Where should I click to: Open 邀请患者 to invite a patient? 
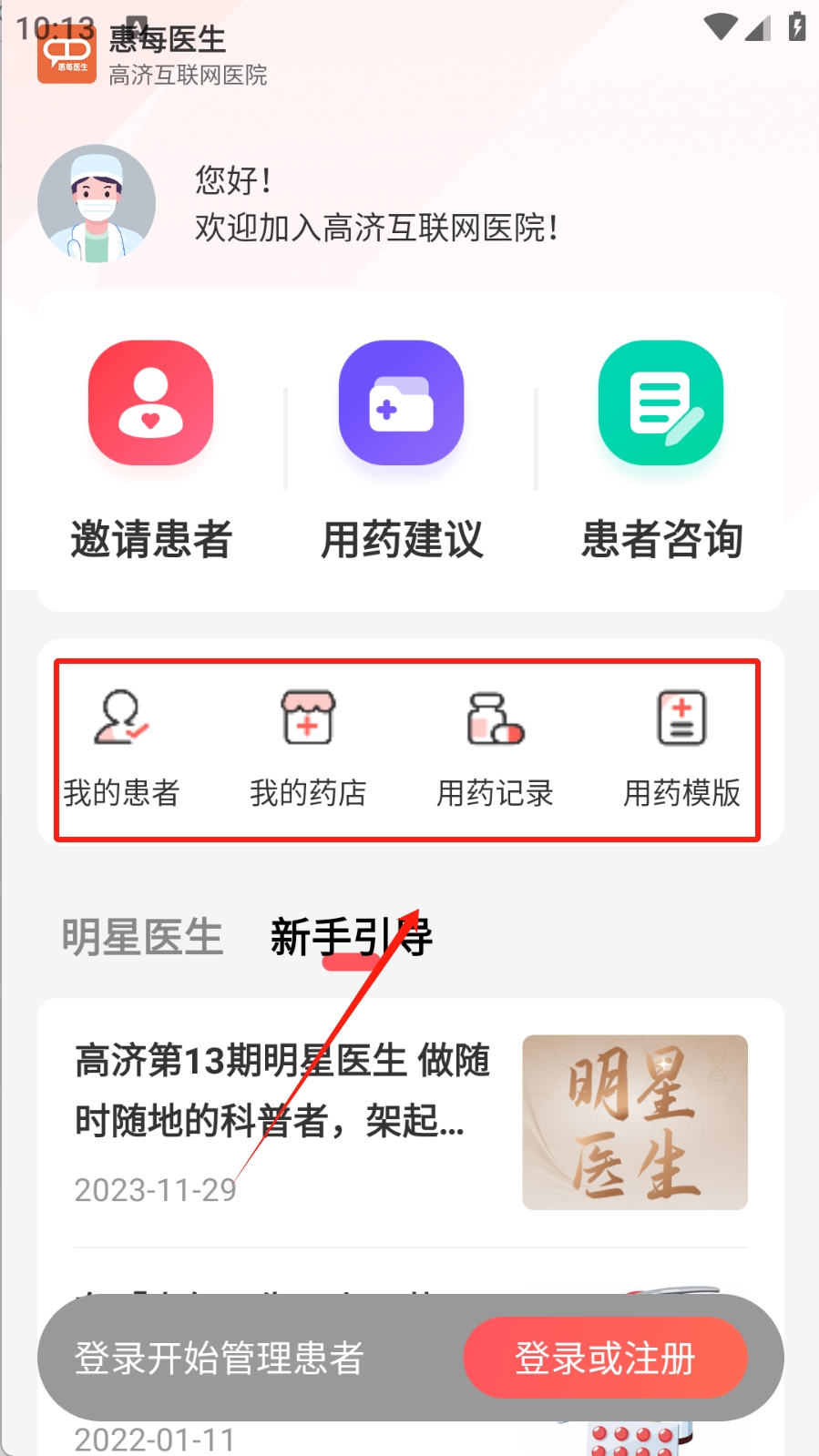151,449
